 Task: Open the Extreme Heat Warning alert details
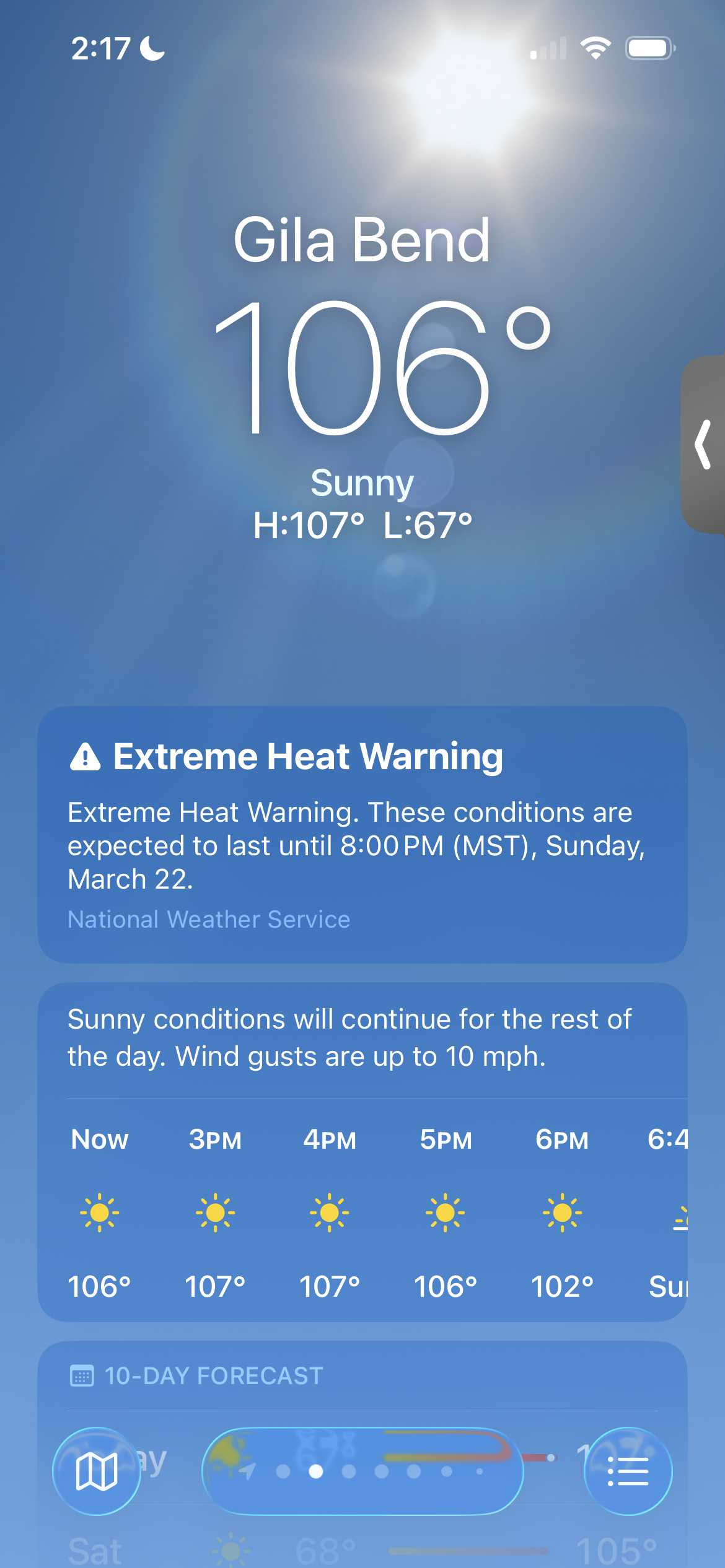coord(307,757)
